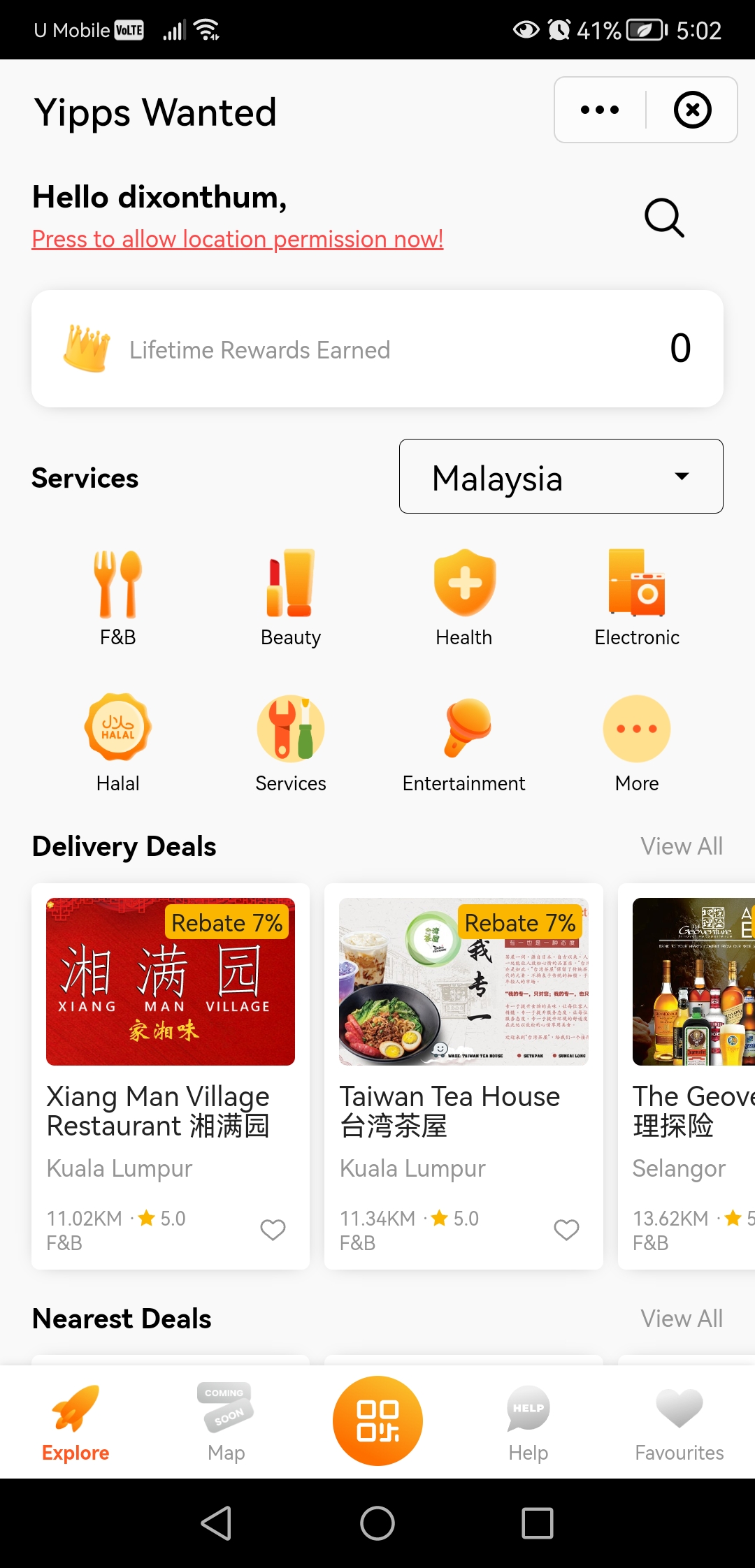Expand the Malaysia country dropdown
Screen dimensions: 755x1568
(x=561, y=477)
